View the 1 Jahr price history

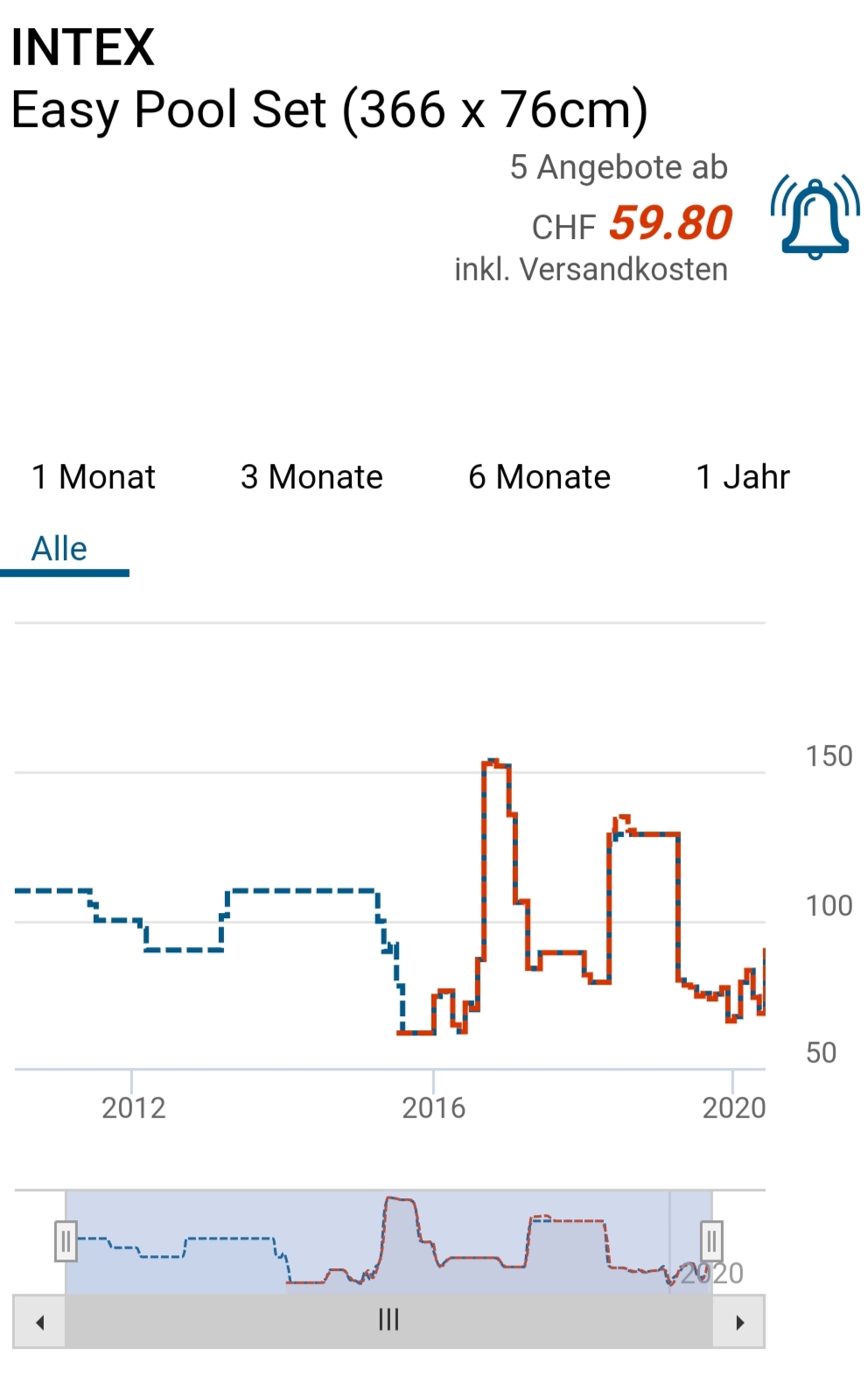click(x=742, y=477)
